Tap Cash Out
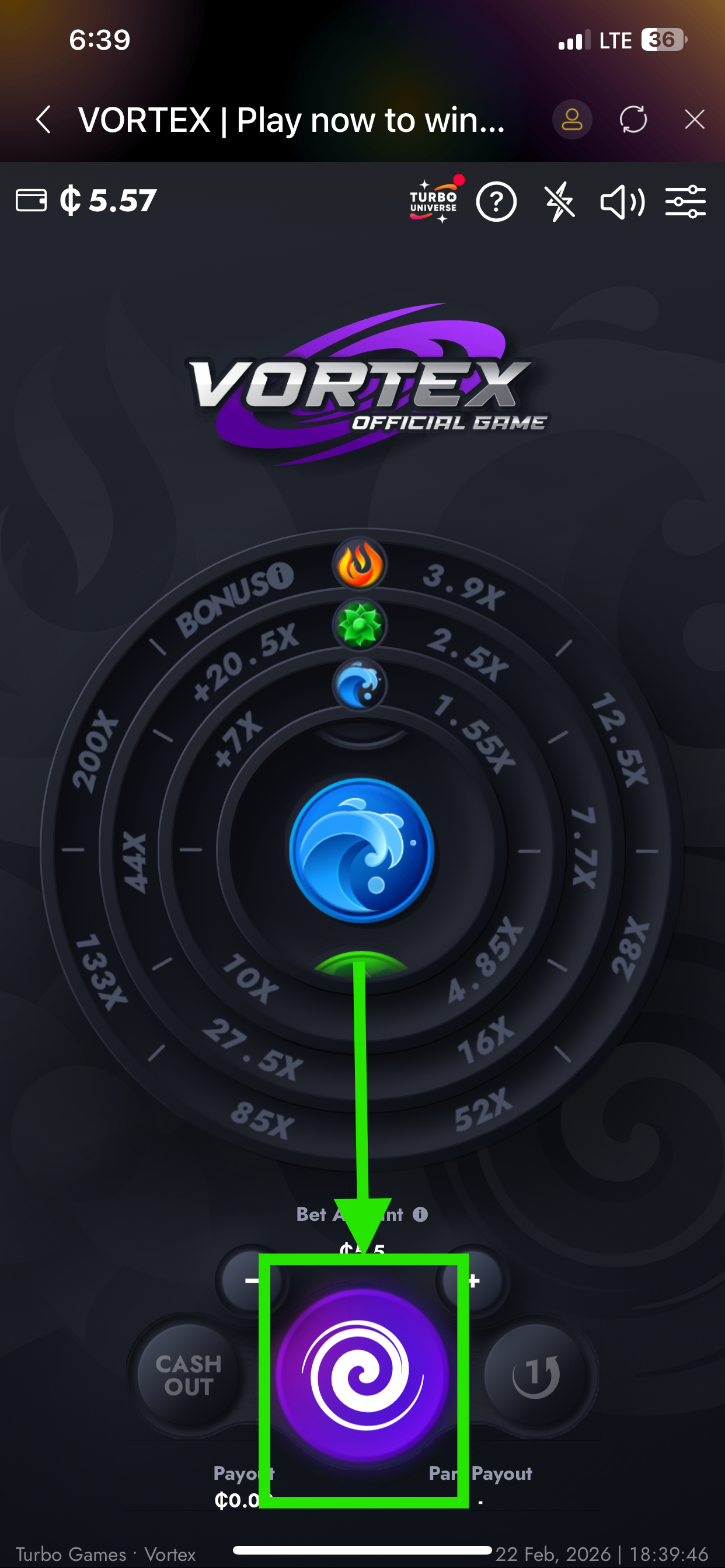This screenshot has height=1568, width=725. coord(188,1375)
